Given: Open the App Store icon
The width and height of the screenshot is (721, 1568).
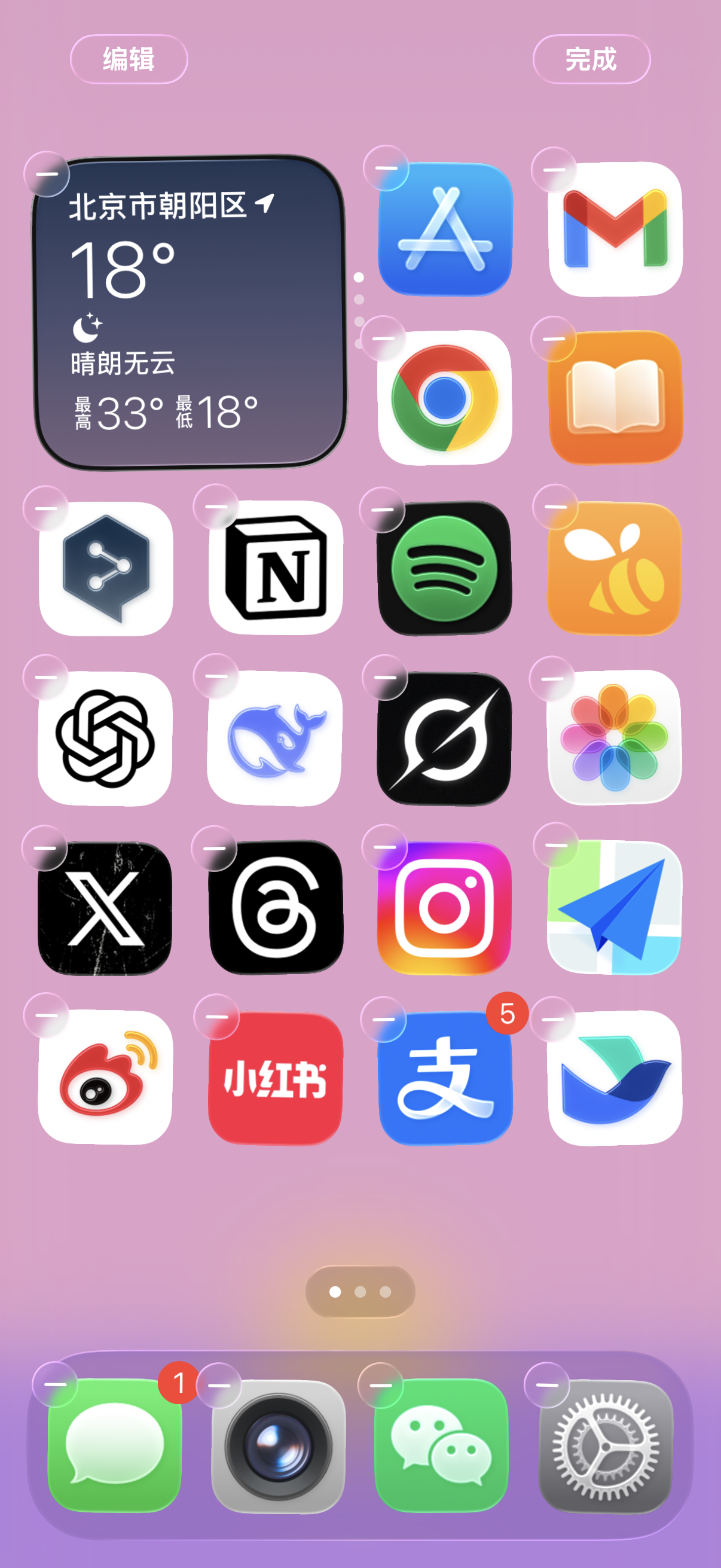Looking at the screenshot, I should pyautogui.click(x=445, y=229).
